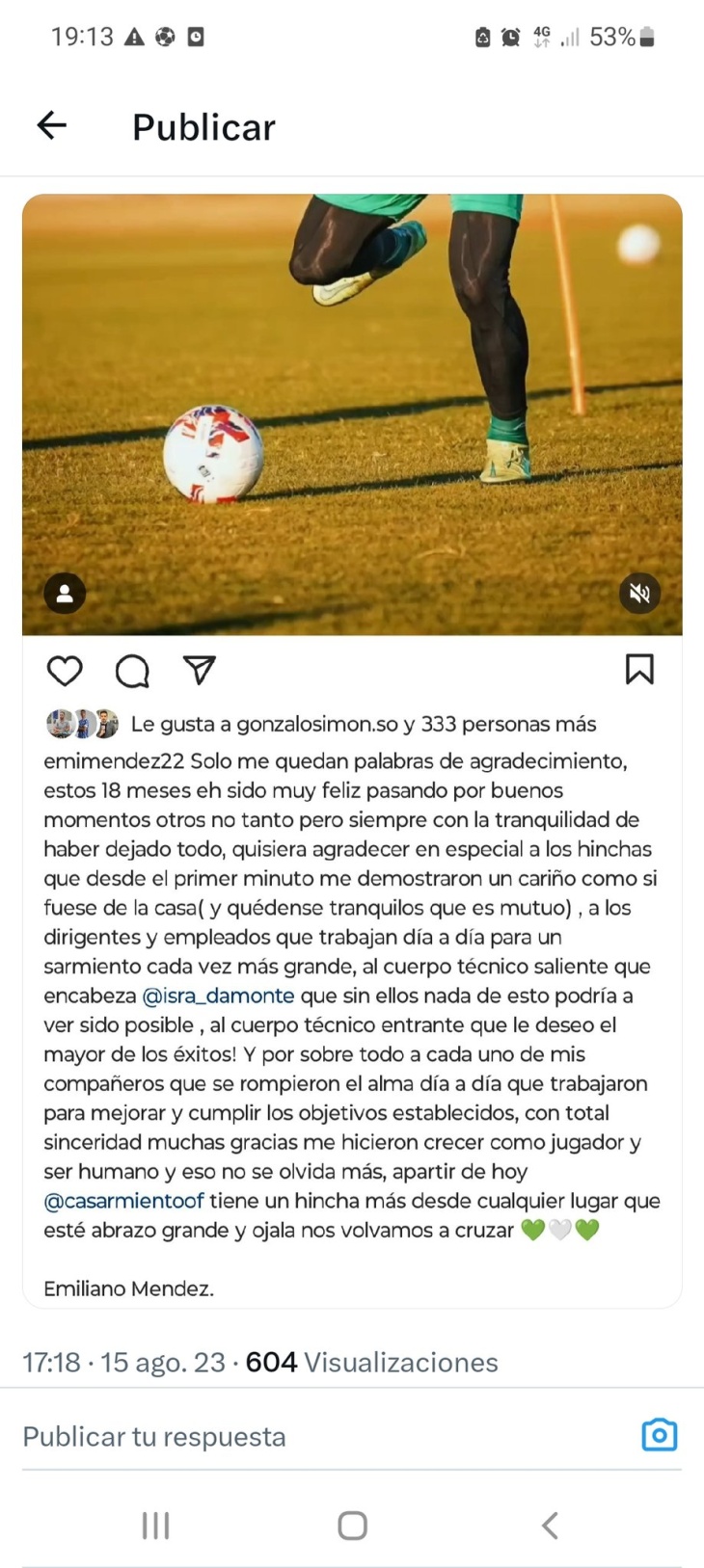Screen dimensions: 704x1568
Task: Tap the system home button
Action: tap(352, 1526)
